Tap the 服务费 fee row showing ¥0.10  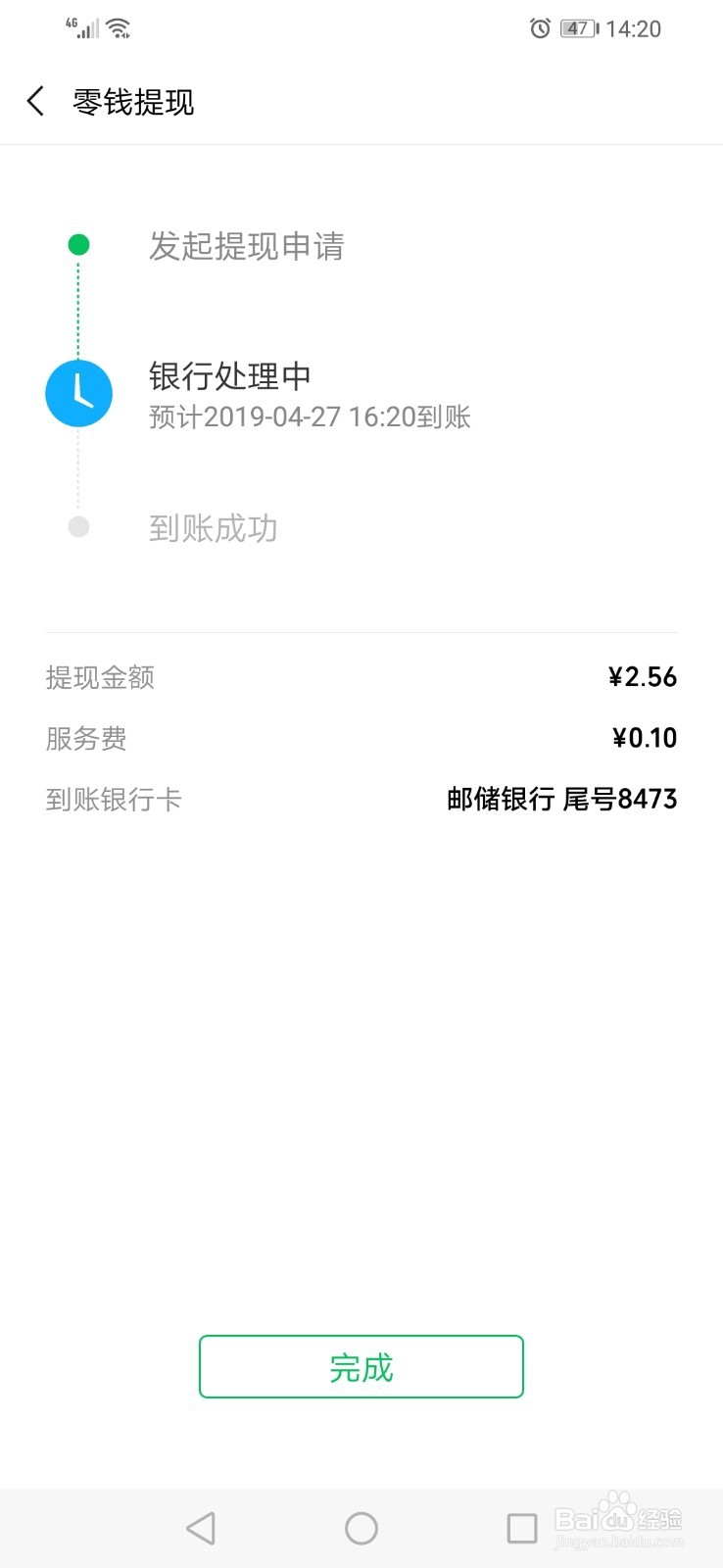pyautogui.click(x=361, y=738)
